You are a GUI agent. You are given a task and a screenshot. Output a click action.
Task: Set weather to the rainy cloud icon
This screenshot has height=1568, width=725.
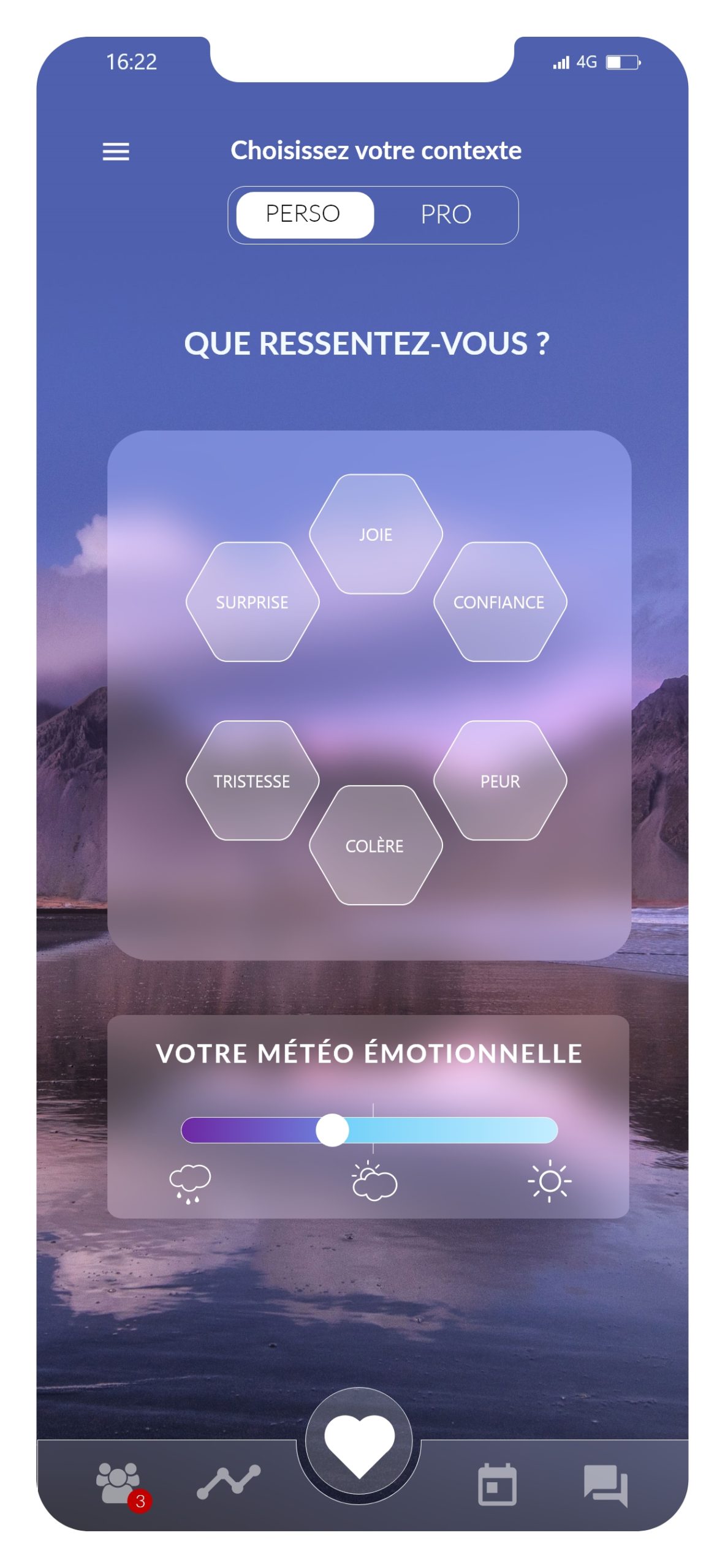pos(189,1182)
